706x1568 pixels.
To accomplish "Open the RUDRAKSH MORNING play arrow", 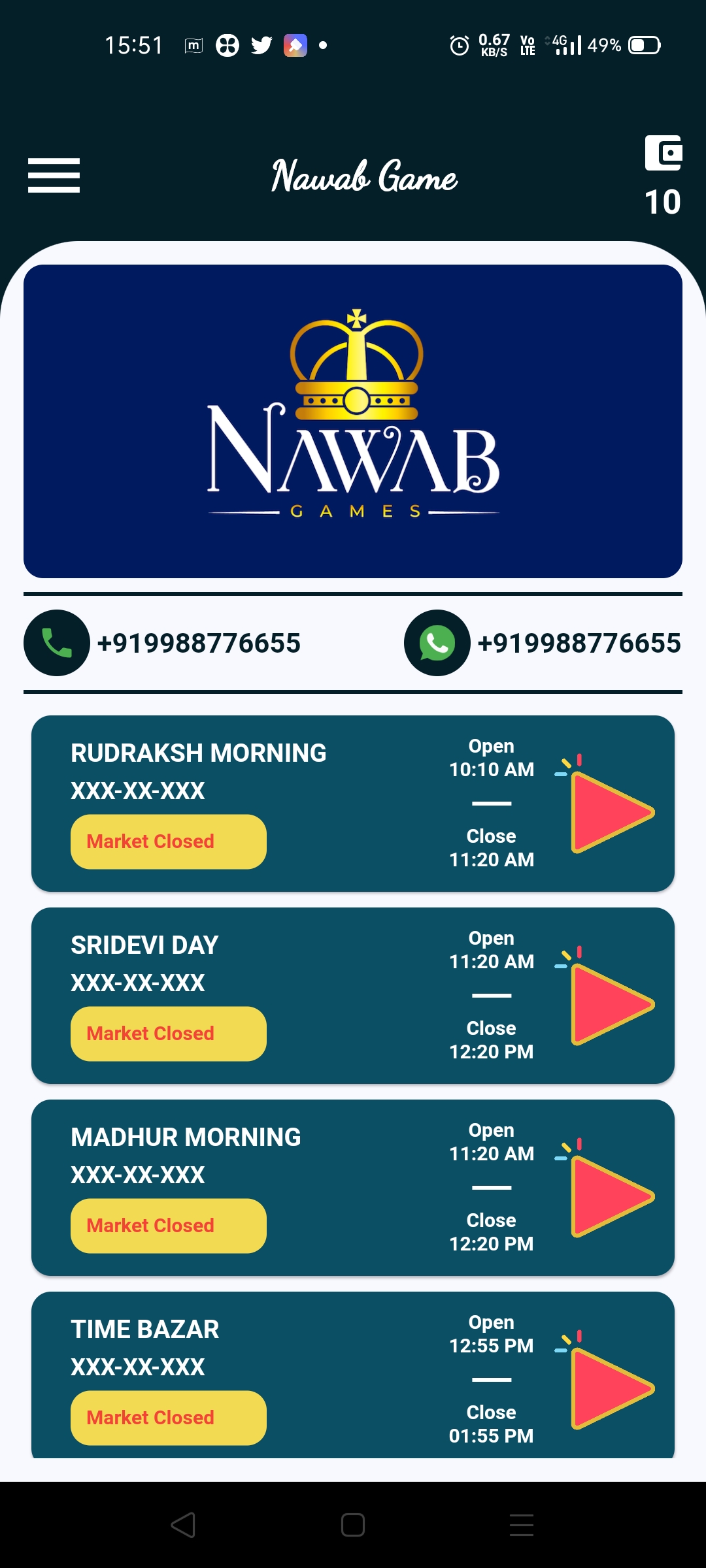I will tap(608, 810).
